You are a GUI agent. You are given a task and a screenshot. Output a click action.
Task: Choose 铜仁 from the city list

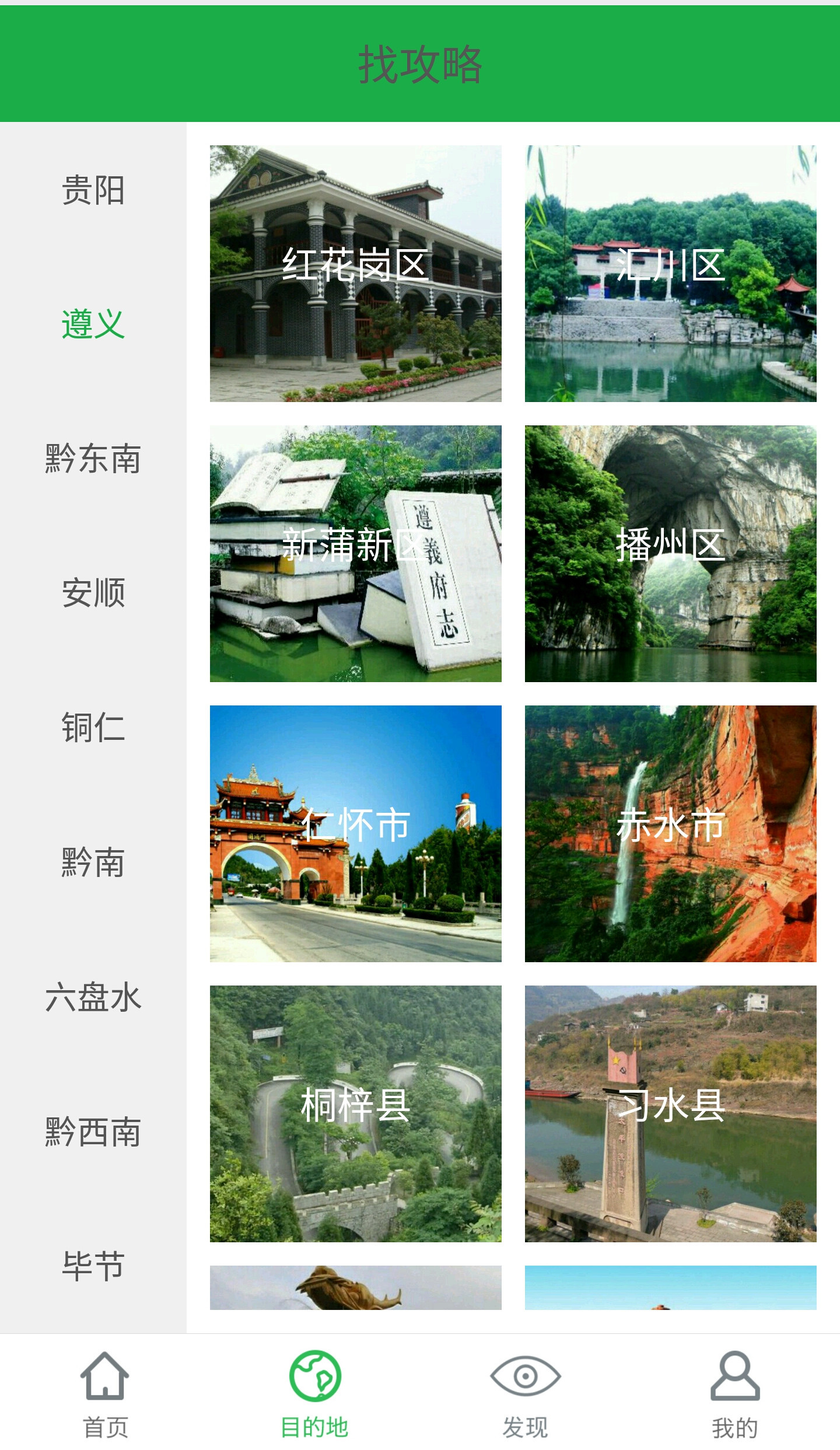[93, 728]
